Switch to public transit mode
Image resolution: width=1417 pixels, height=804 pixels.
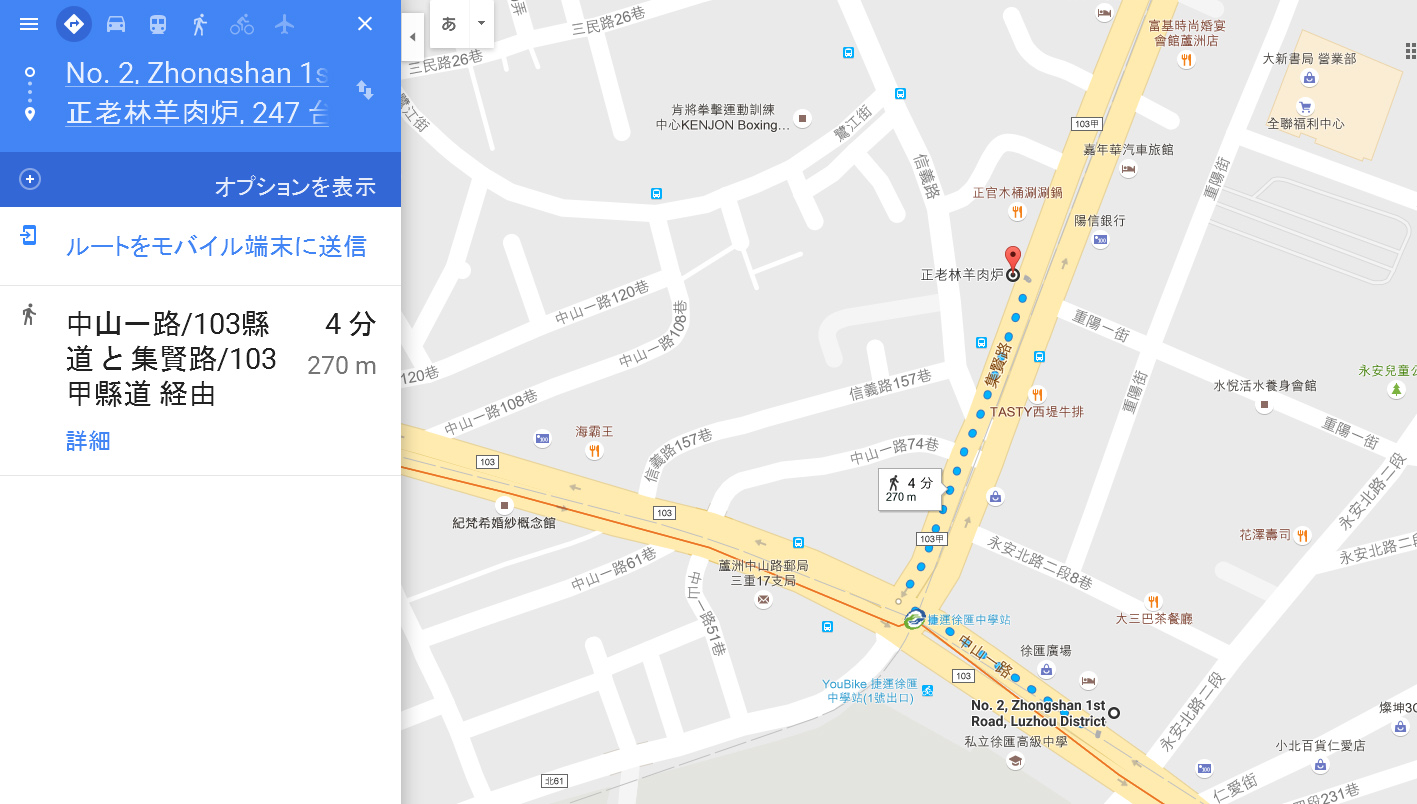(158, 24)
